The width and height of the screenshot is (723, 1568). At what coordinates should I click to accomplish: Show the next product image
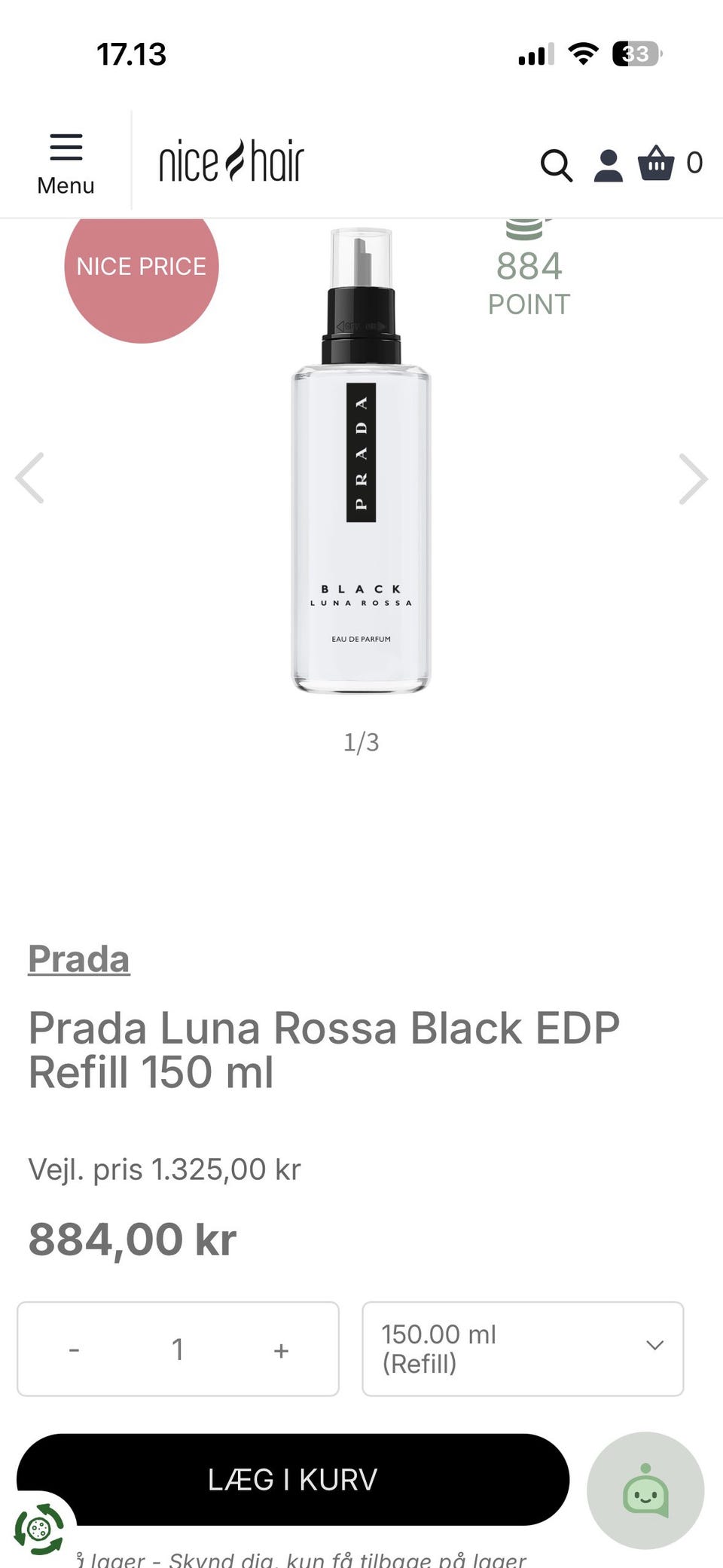[692, 478]
